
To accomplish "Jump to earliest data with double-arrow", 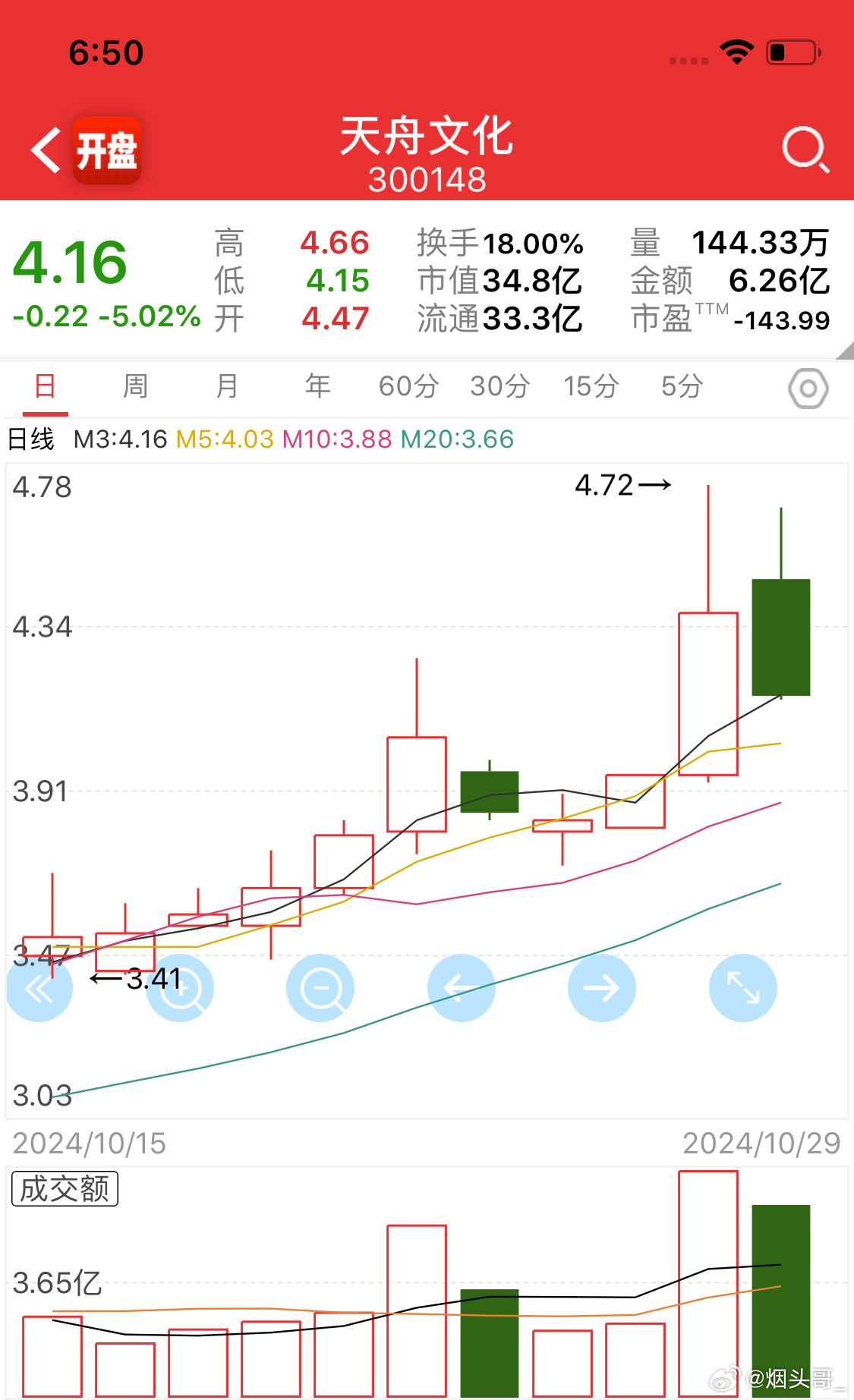I will pos(39,988).
